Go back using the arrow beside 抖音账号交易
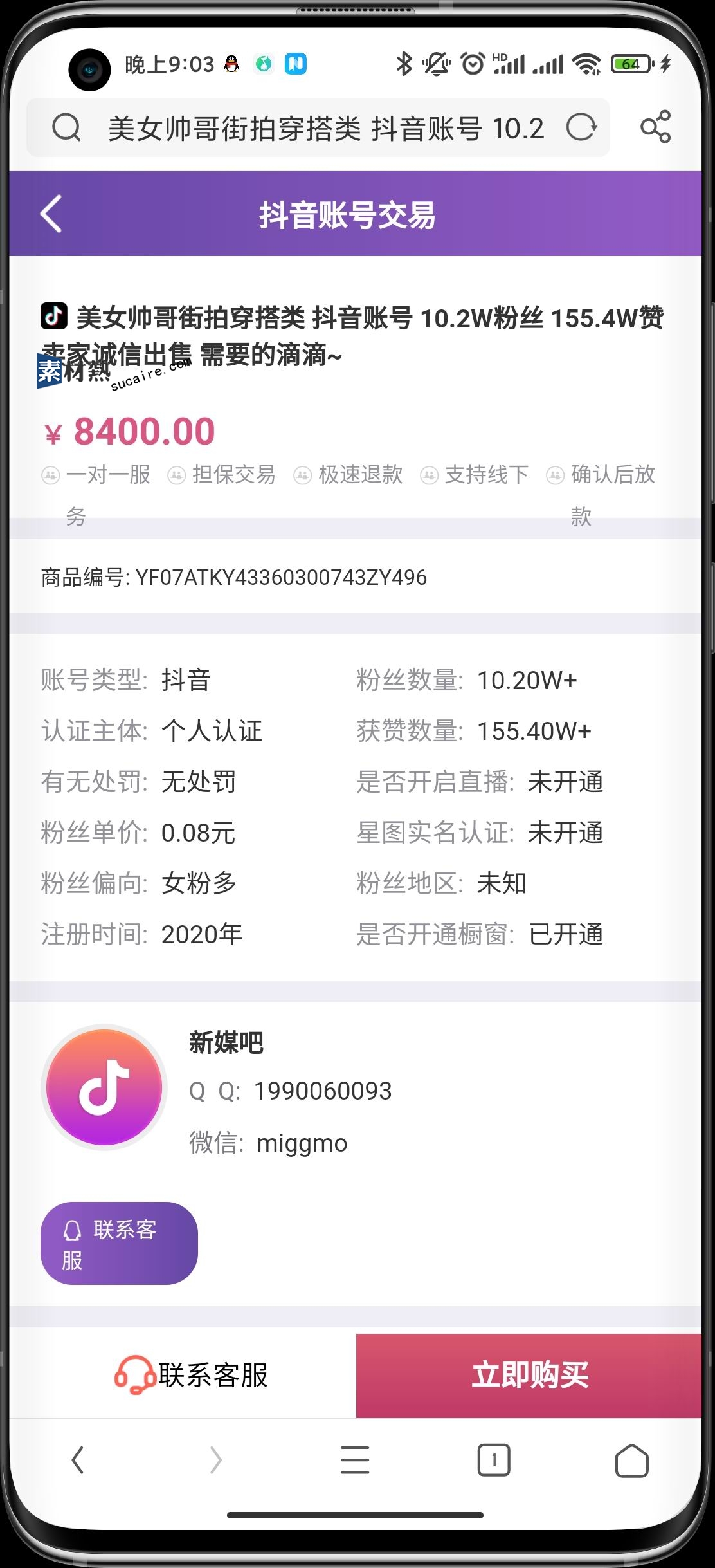 (x=51, y=214)
